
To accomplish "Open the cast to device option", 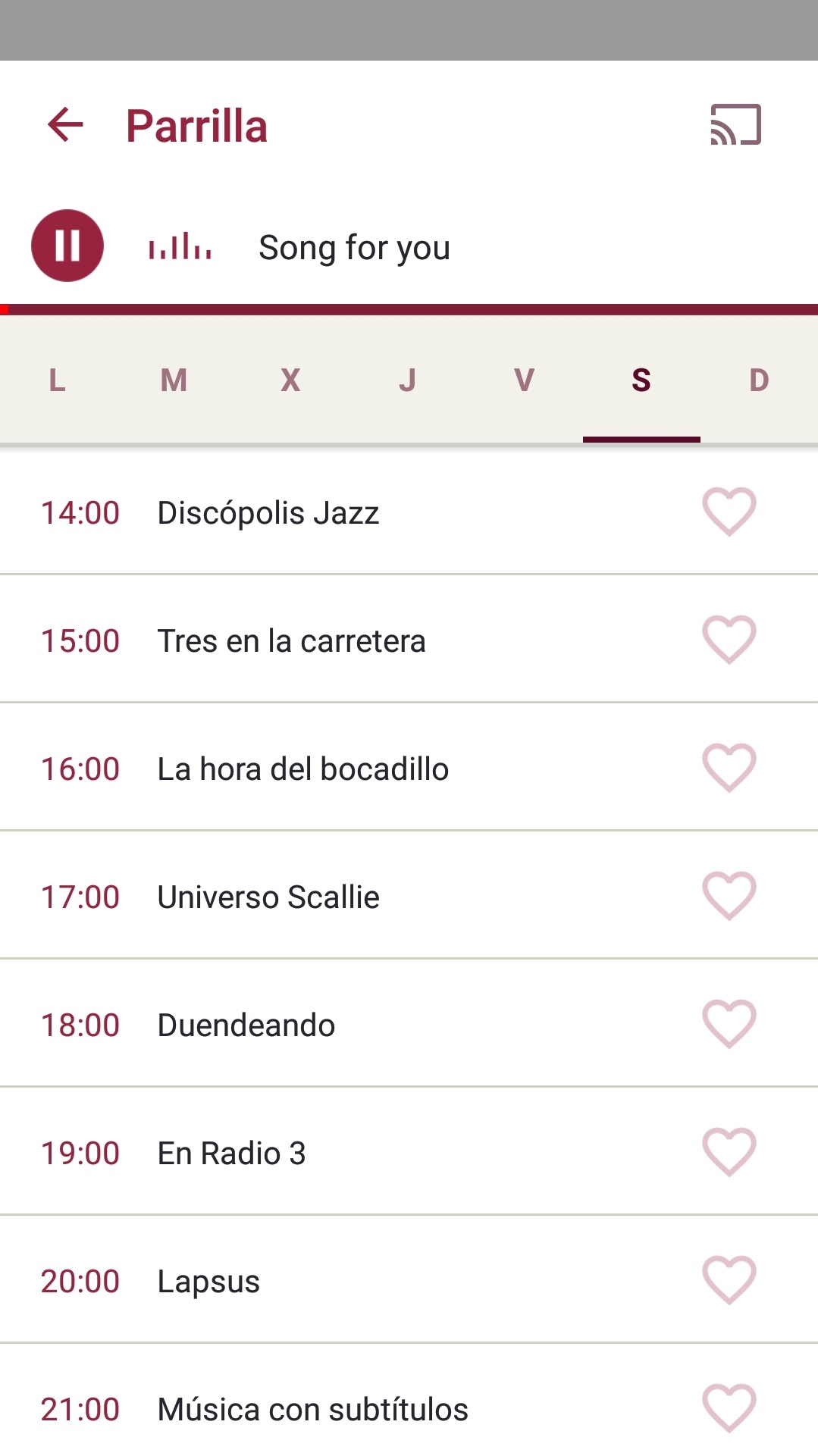I will coord(735,125).
